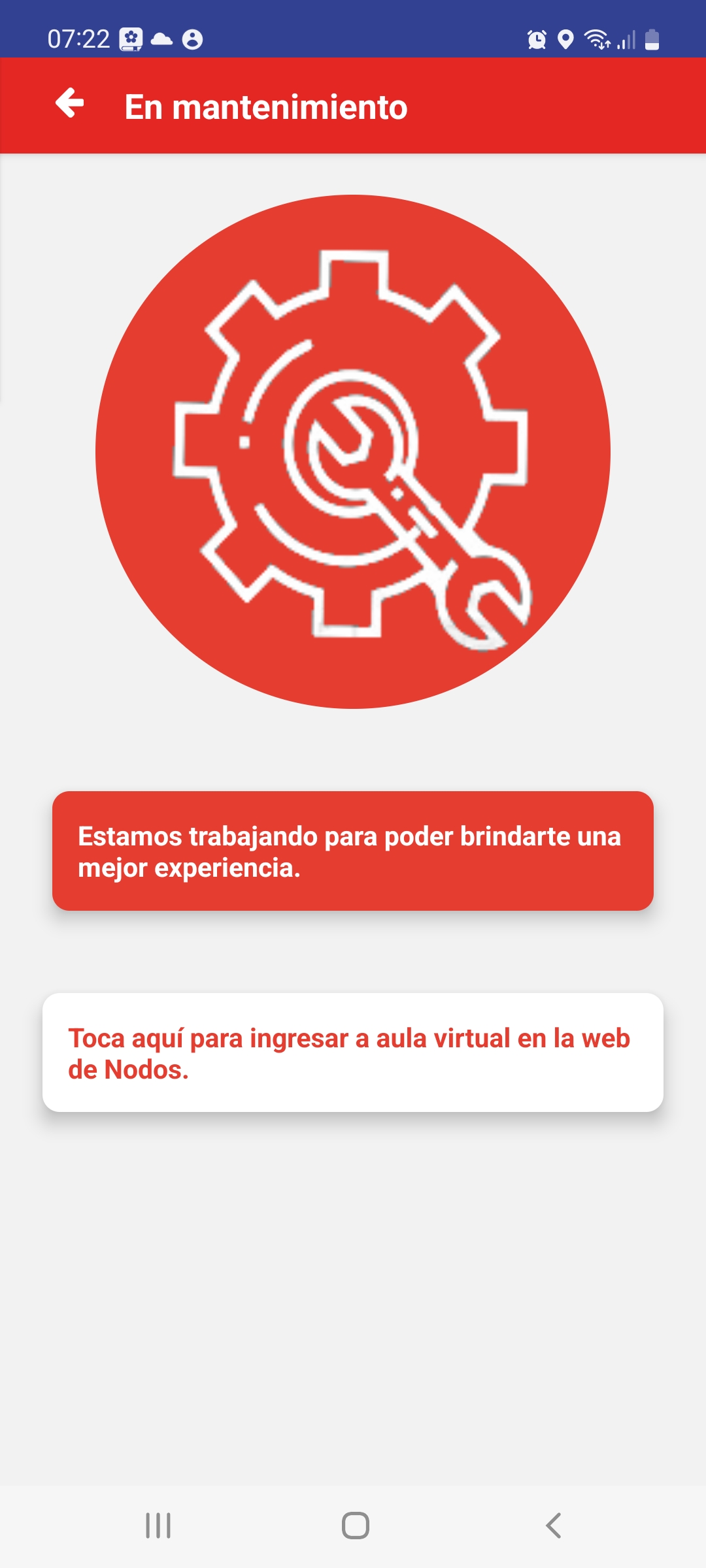The width and height of the screenshot is (706, 1568).
Task: Go back using the header arrow
Action: pyautogui.click(x=70, y=104)
